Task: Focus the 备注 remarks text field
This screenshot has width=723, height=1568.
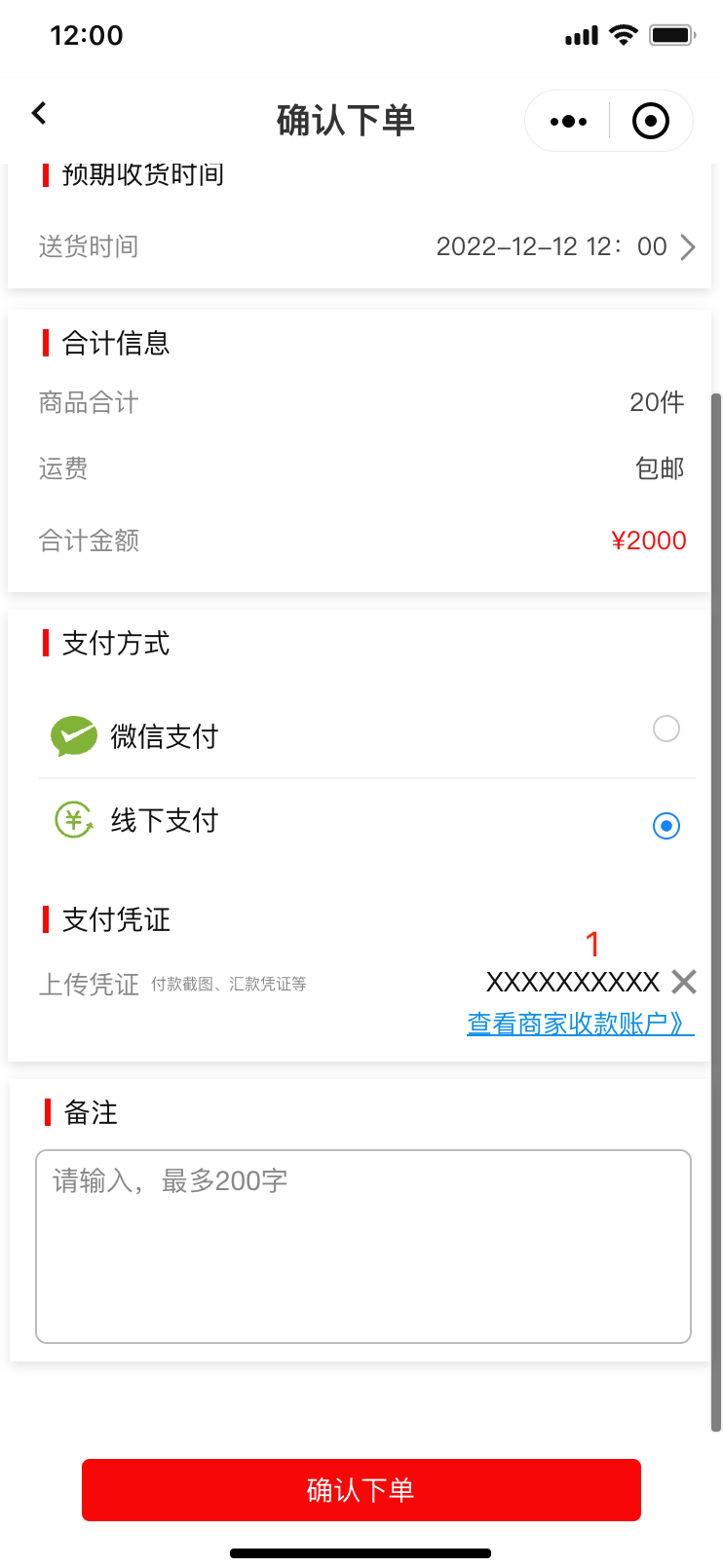Action: [x=363, y=1247]
